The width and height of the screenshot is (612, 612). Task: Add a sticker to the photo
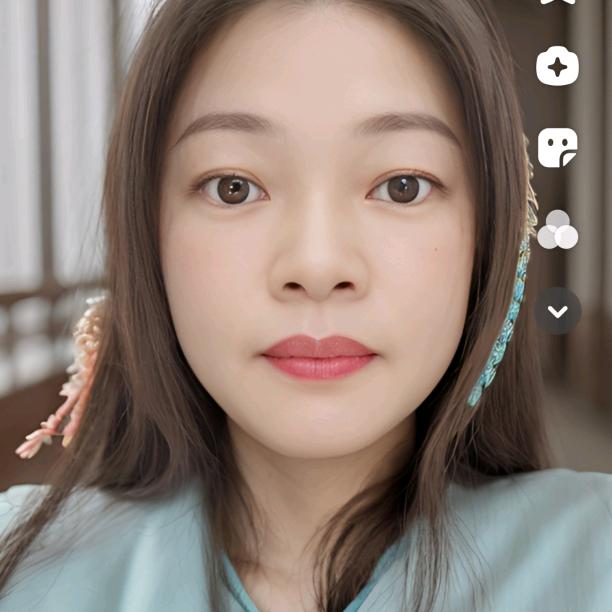click(557, 148)
